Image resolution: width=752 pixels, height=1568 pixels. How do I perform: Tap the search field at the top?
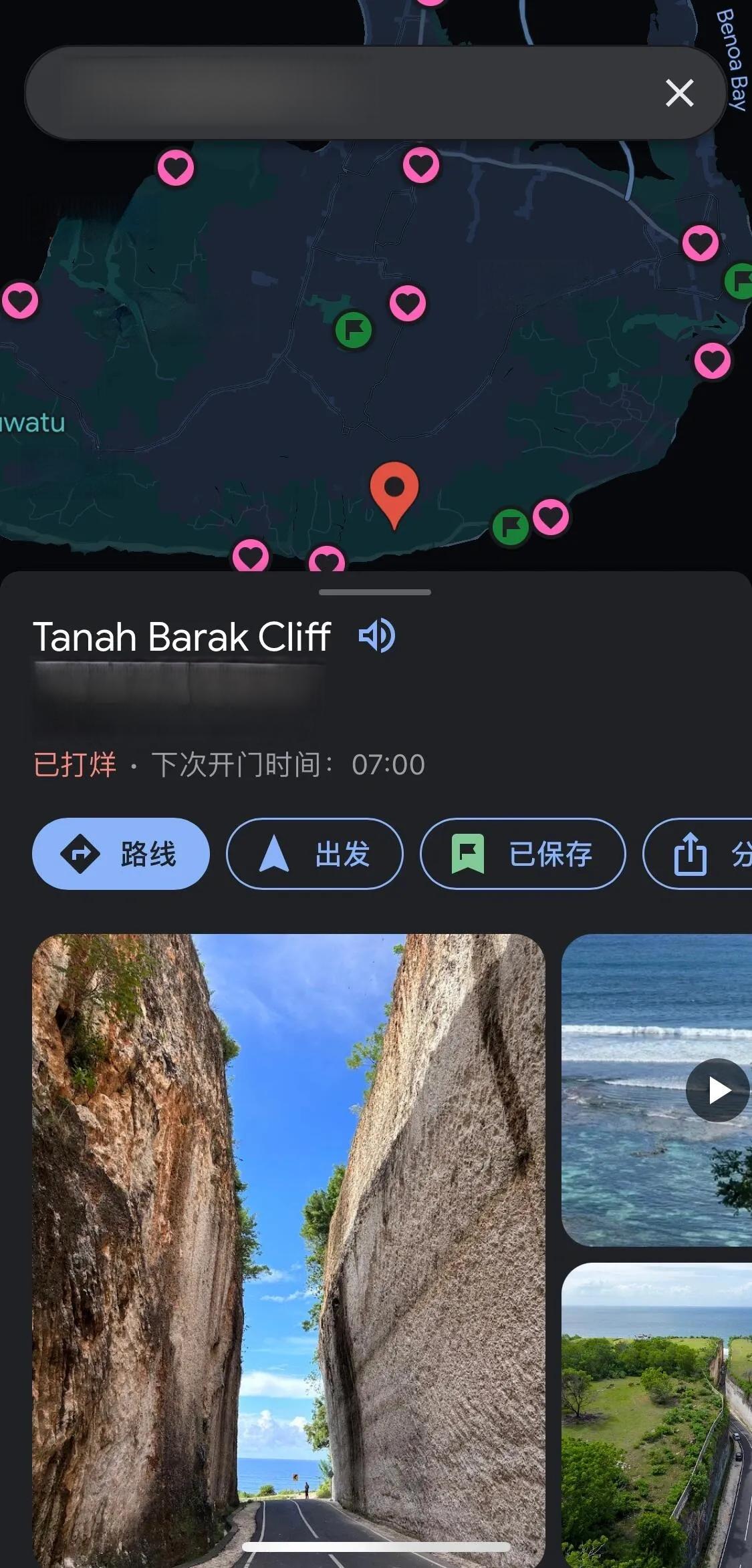334,93
